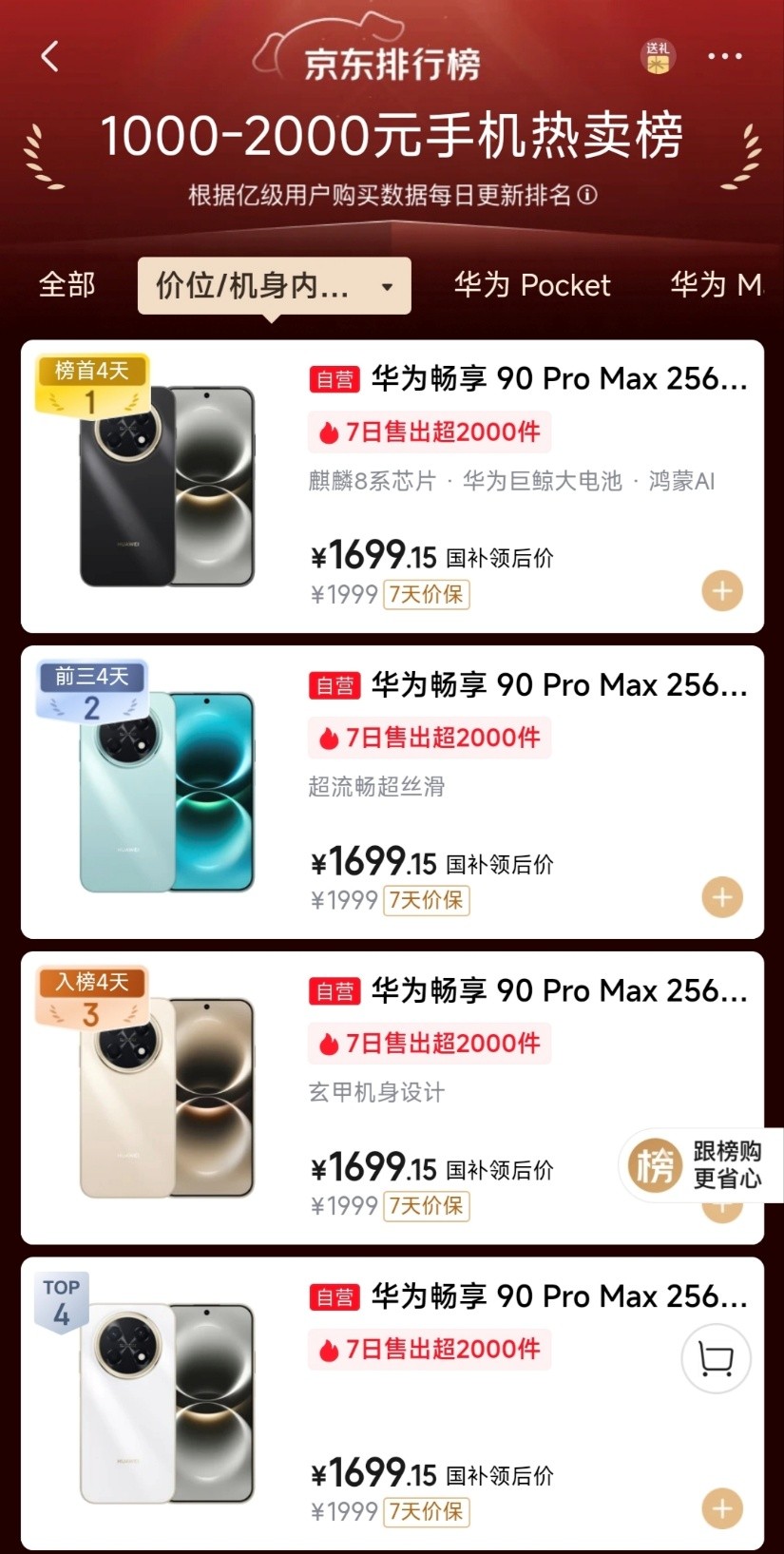Screen dimensions: 784x1554
Task: Switch to the 全部 tab
Action: (67, 284)
